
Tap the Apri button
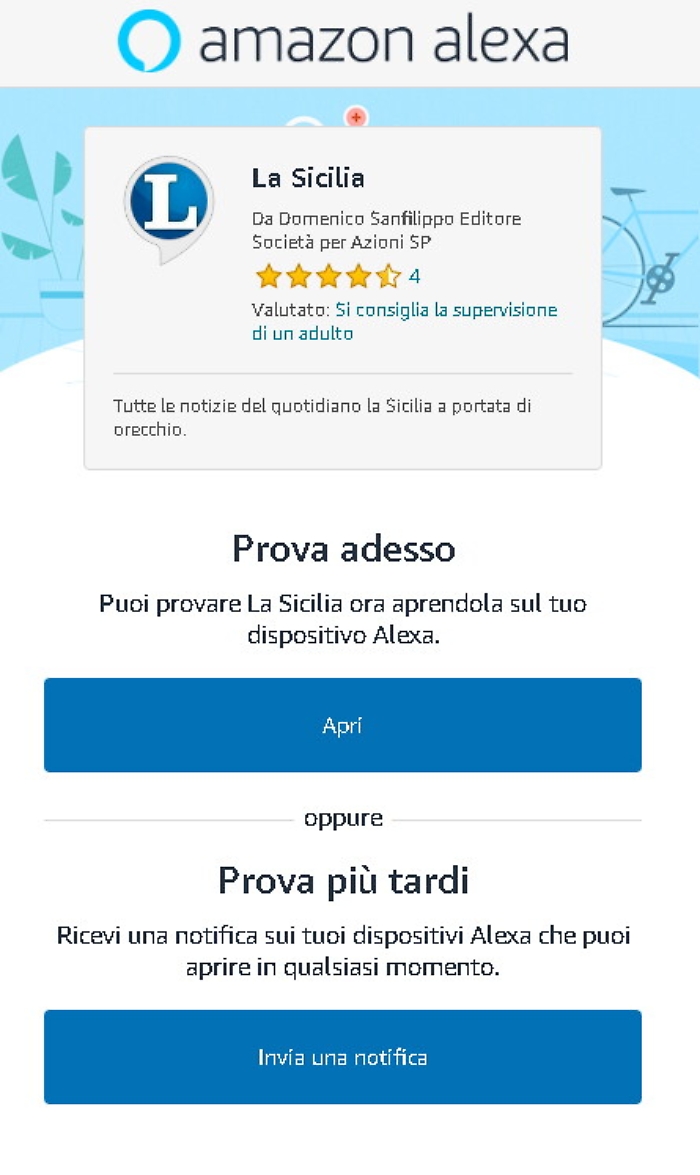point(342,725)
